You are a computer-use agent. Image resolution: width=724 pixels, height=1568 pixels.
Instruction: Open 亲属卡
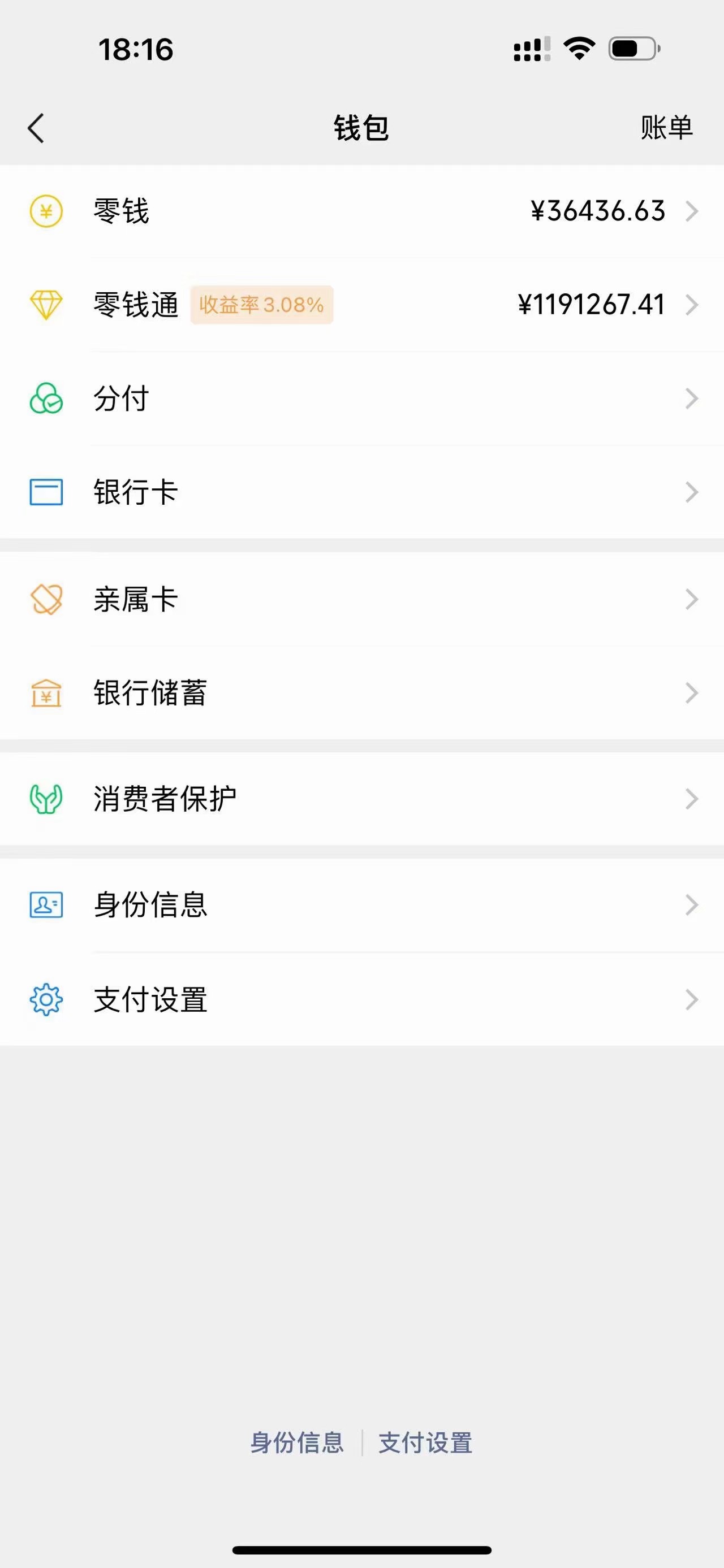coord(361,600)
